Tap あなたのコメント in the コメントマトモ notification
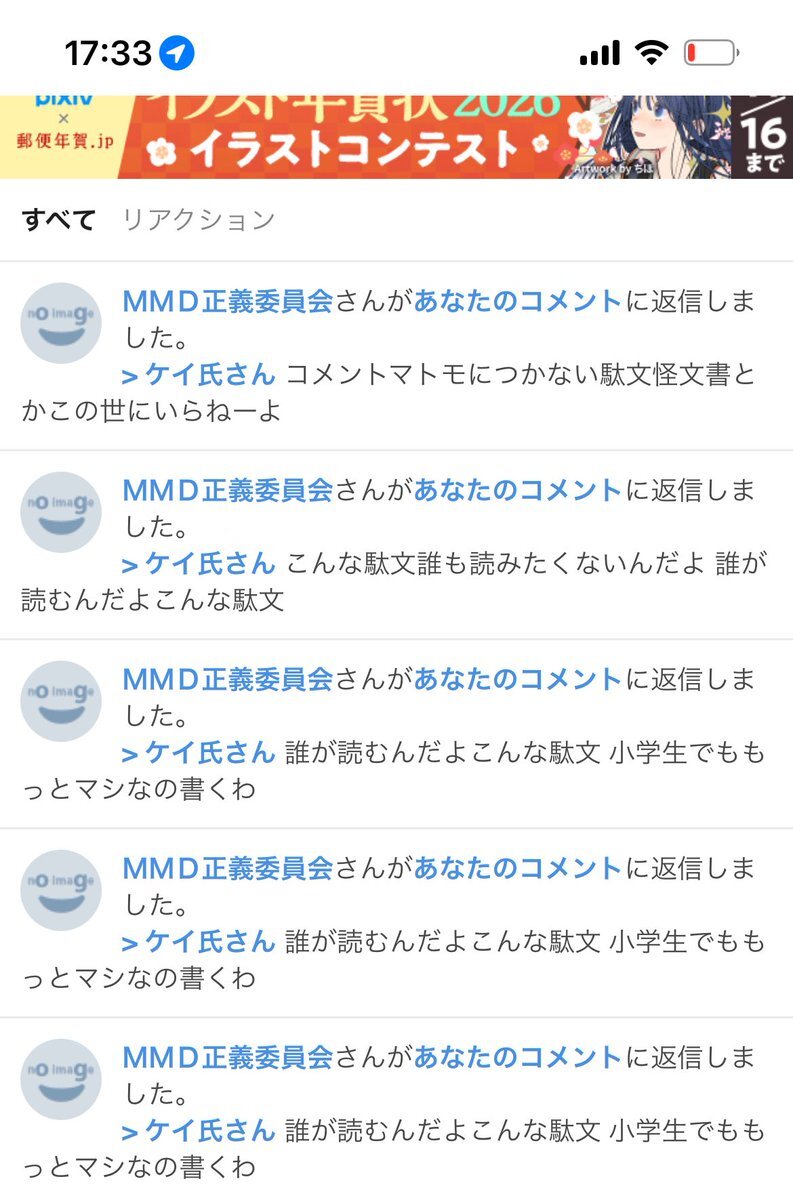793x1200 pixels. click(518, 301)
